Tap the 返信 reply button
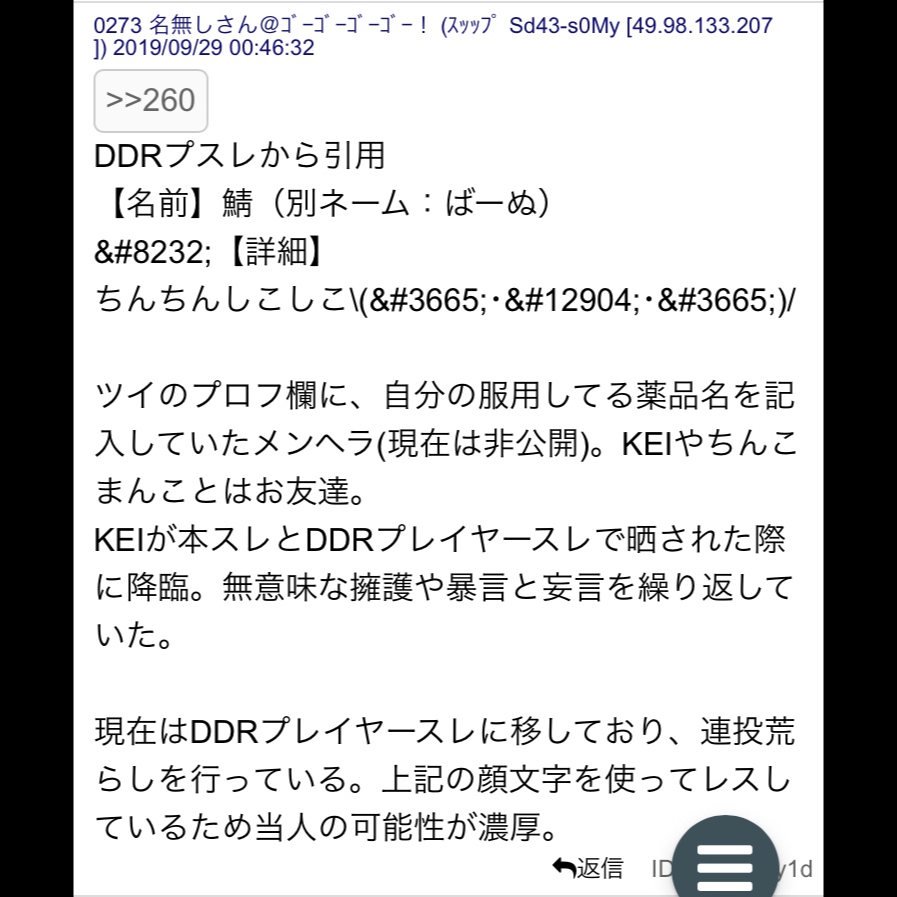 point(588,868)
